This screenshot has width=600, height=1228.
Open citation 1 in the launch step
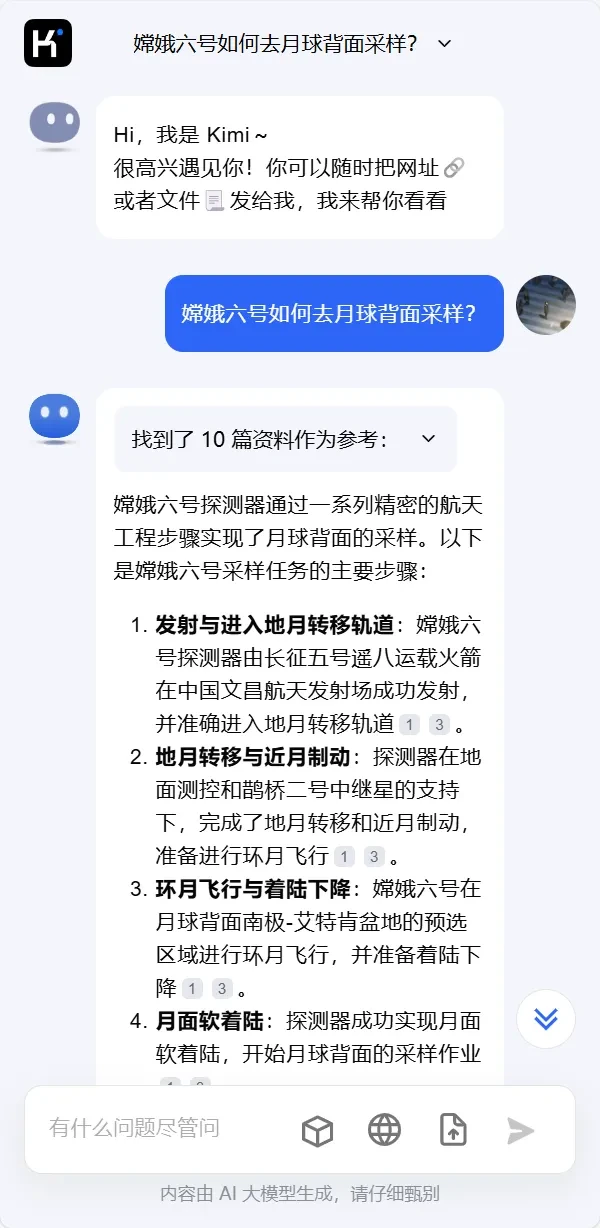[410, 725]
